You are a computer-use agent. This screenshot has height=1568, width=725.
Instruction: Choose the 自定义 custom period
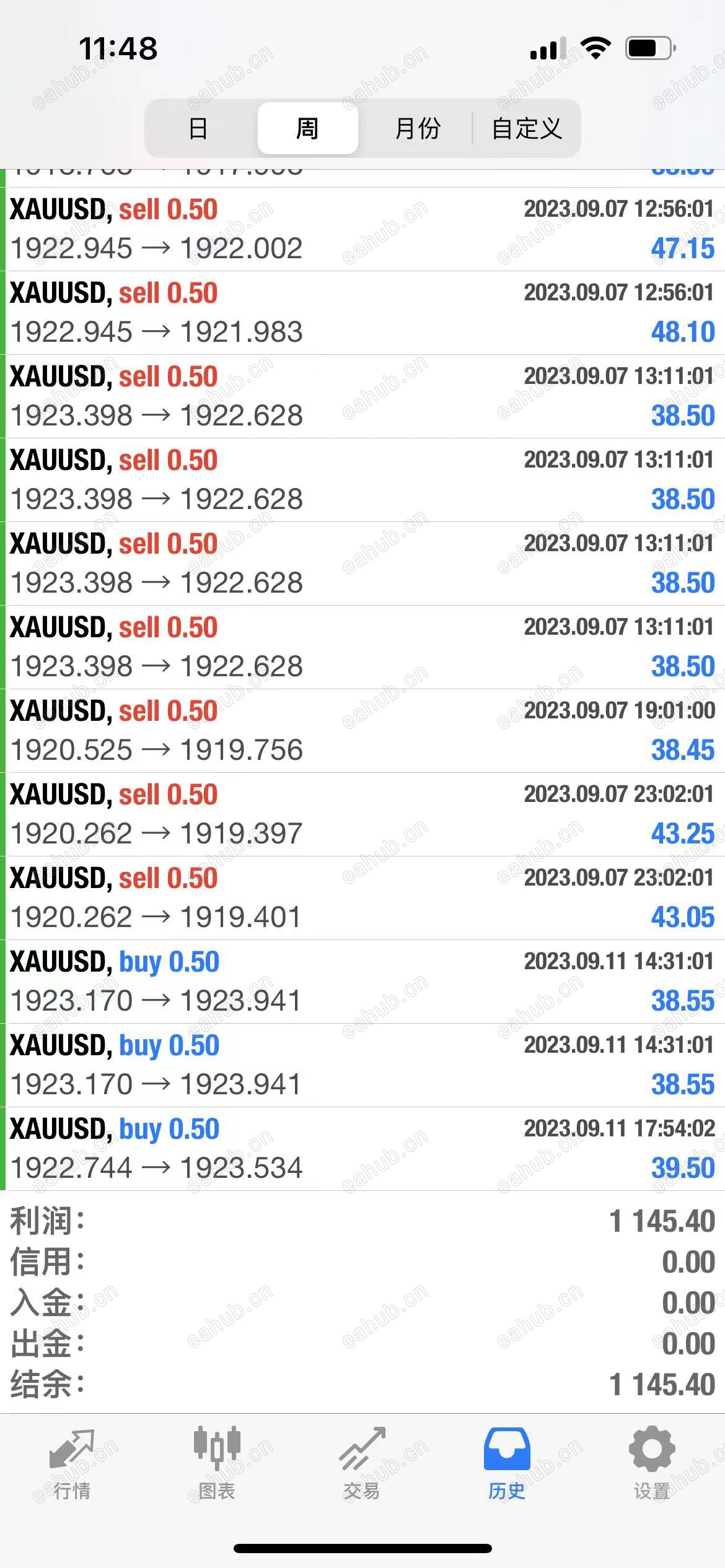point(527,128)
